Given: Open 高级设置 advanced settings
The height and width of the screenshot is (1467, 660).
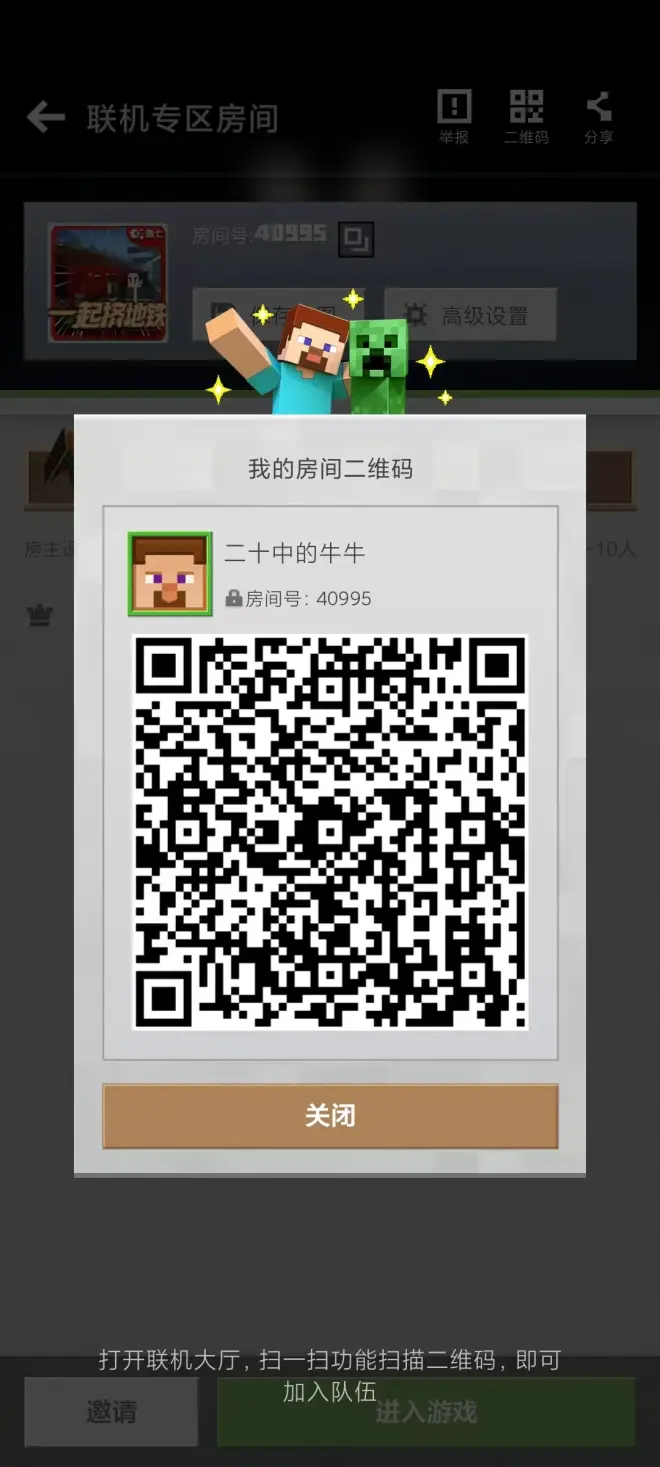Looking at the screenshot, I should click(x=470, y=316).
